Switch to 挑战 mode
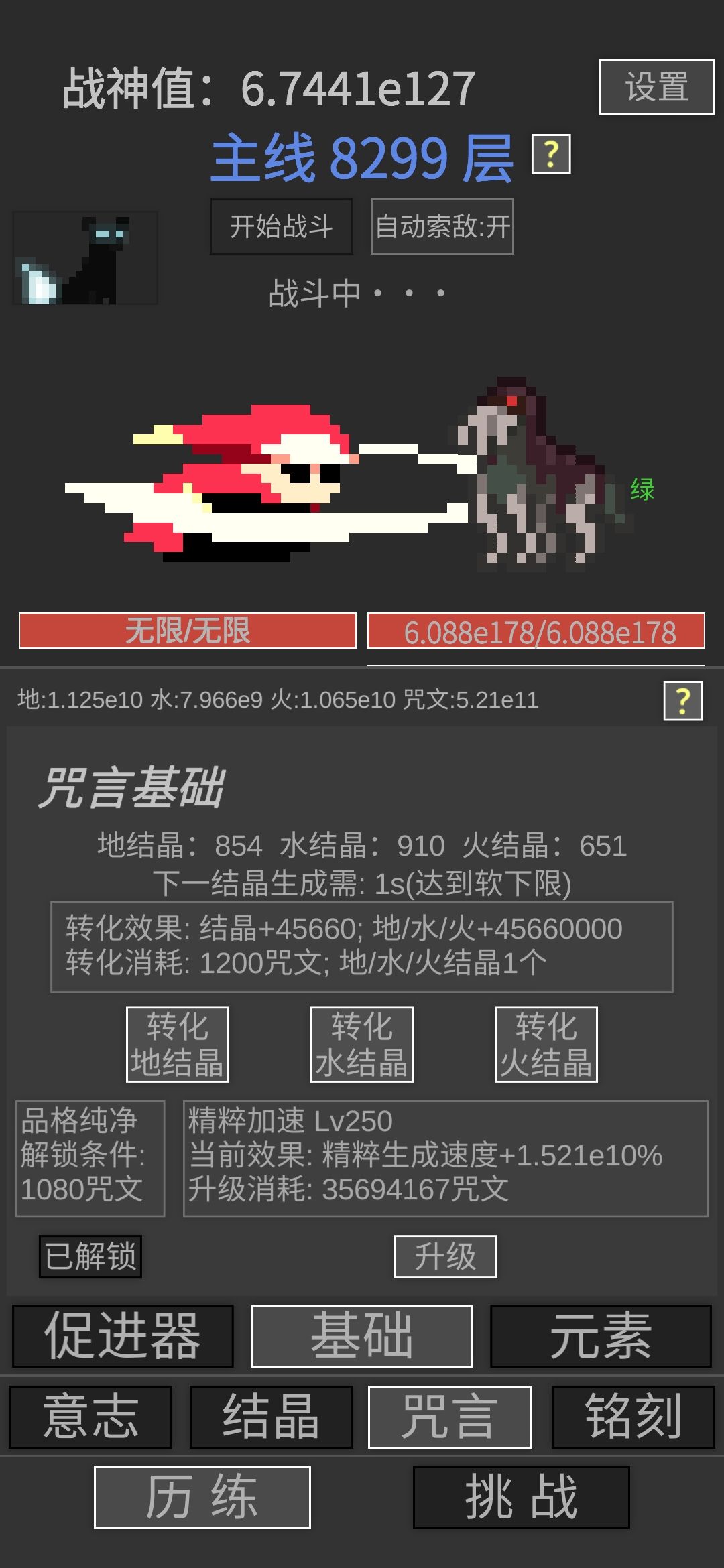Screen dimensions: 724x1568 click(x=522, y=1498)
